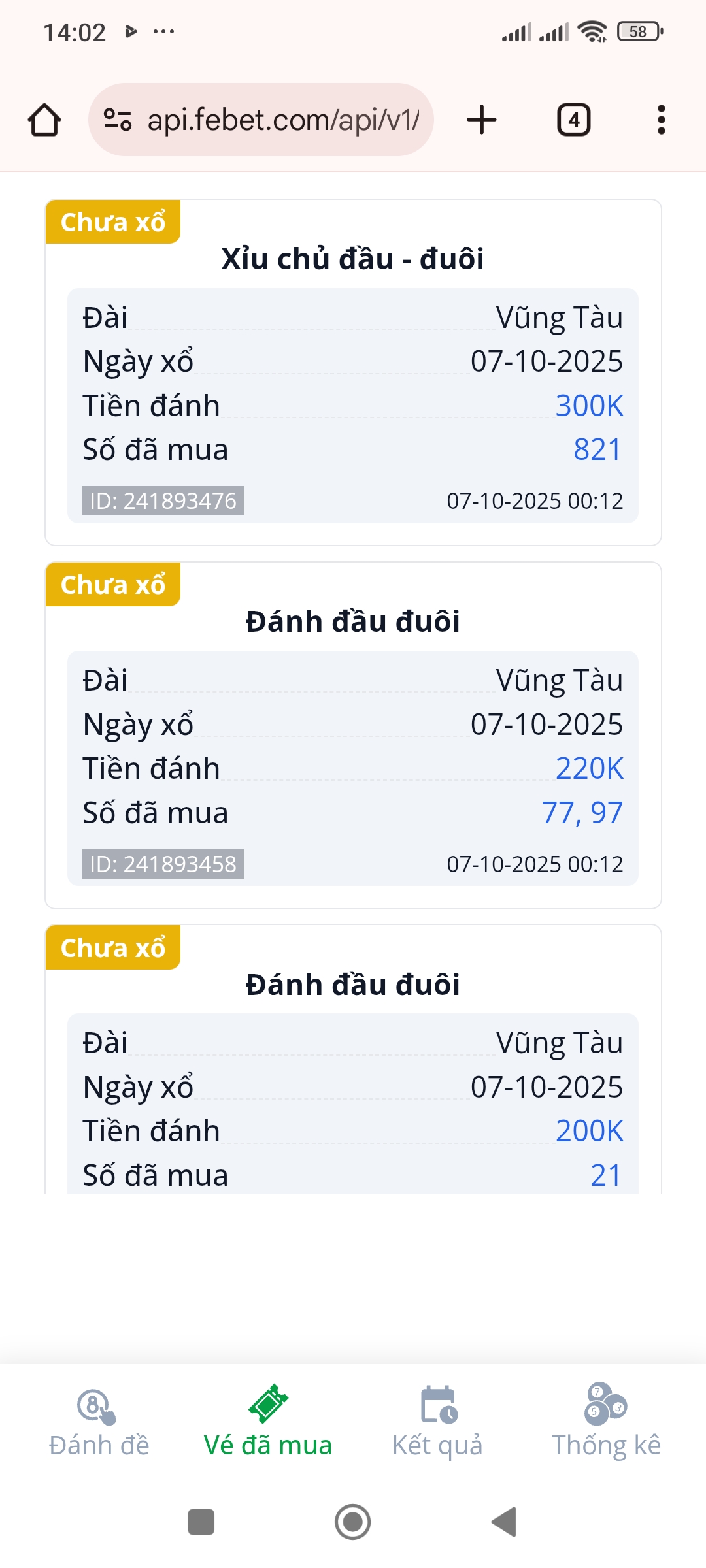View site info icon in address bar

tap(118, 120)
